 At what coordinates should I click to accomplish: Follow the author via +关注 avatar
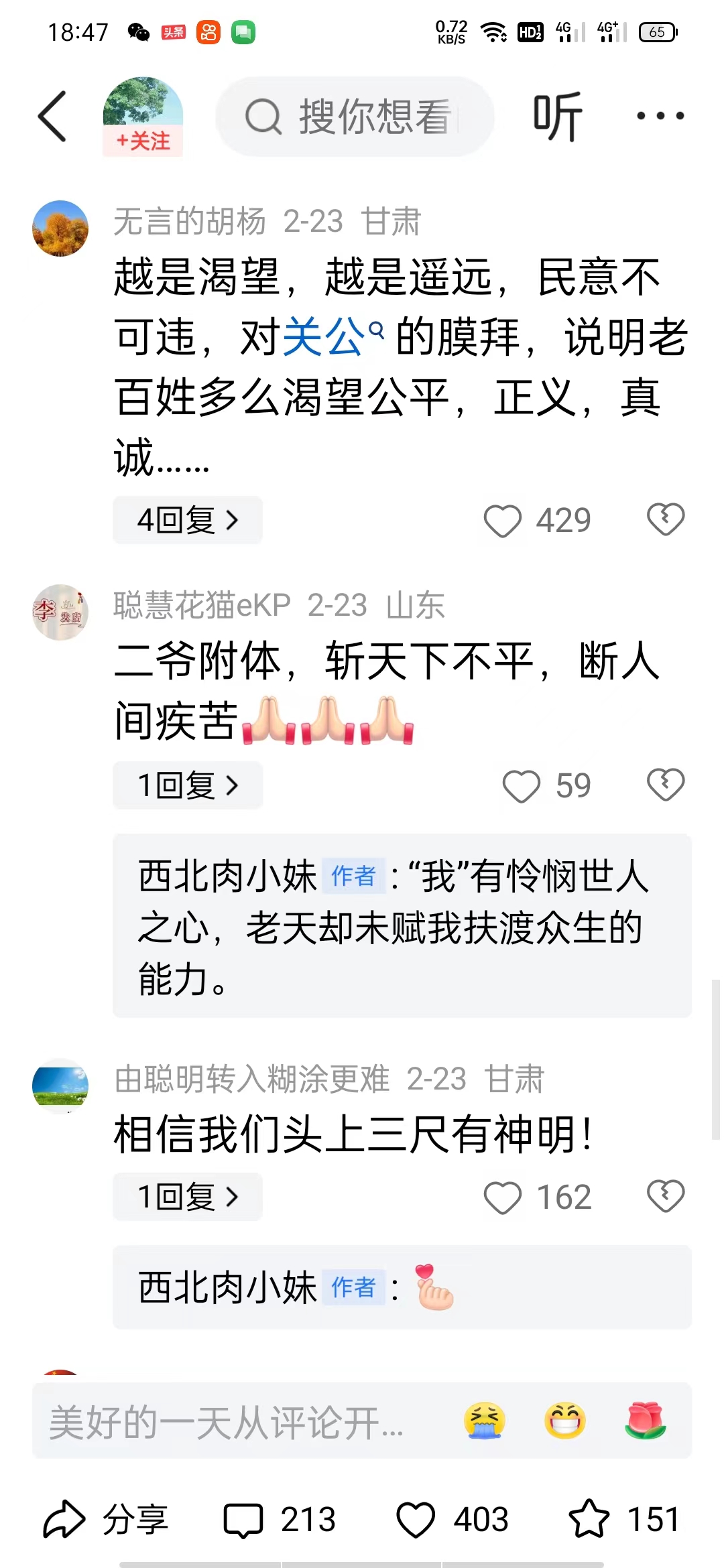pyautogui.click(x=143, y=118)
